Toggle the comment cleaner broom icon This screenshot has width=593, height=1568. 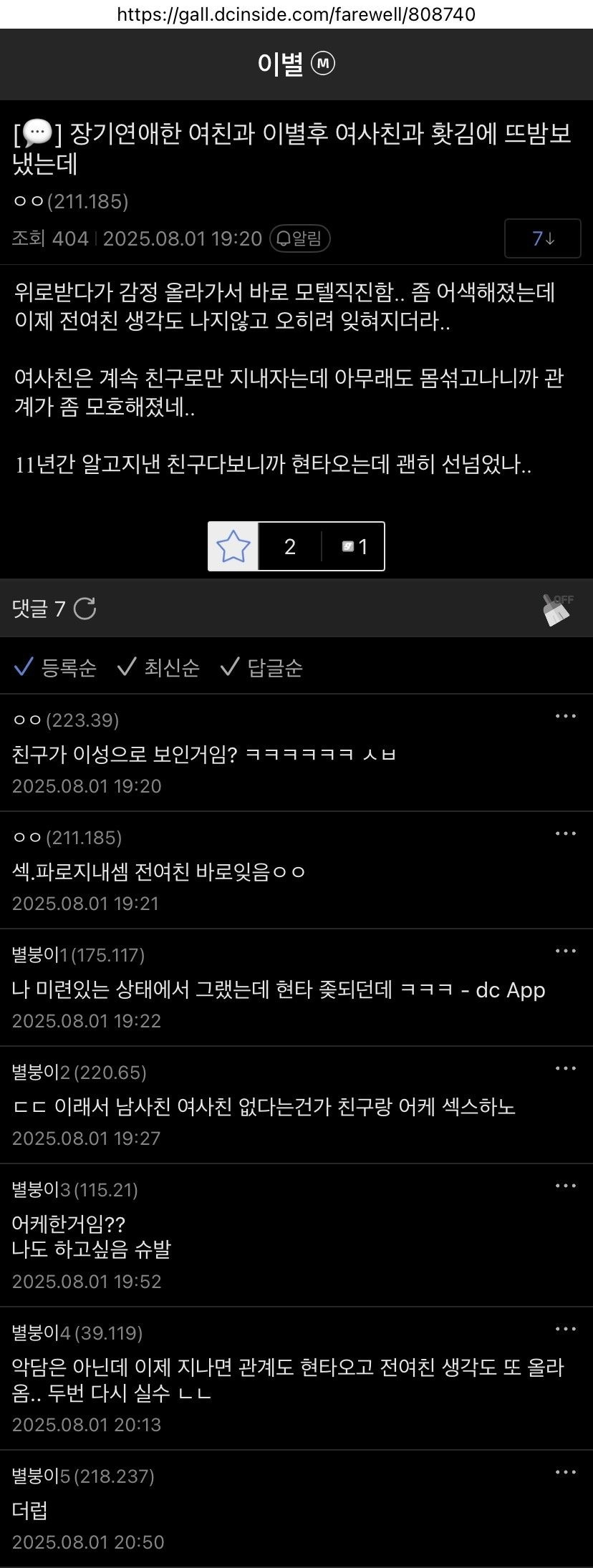point(557,609)
